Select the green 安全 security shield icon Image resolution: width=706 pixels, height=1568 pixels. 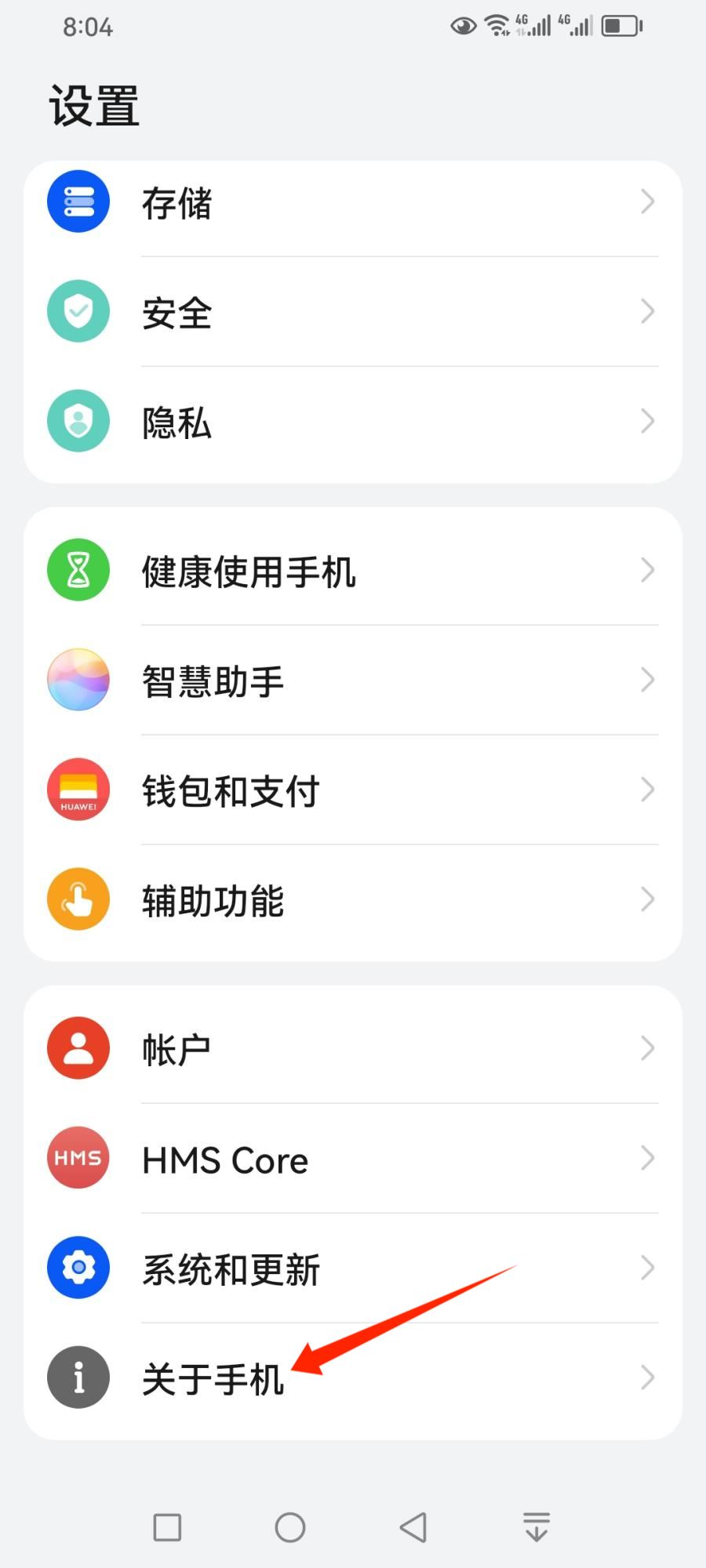tap(78, 311)
